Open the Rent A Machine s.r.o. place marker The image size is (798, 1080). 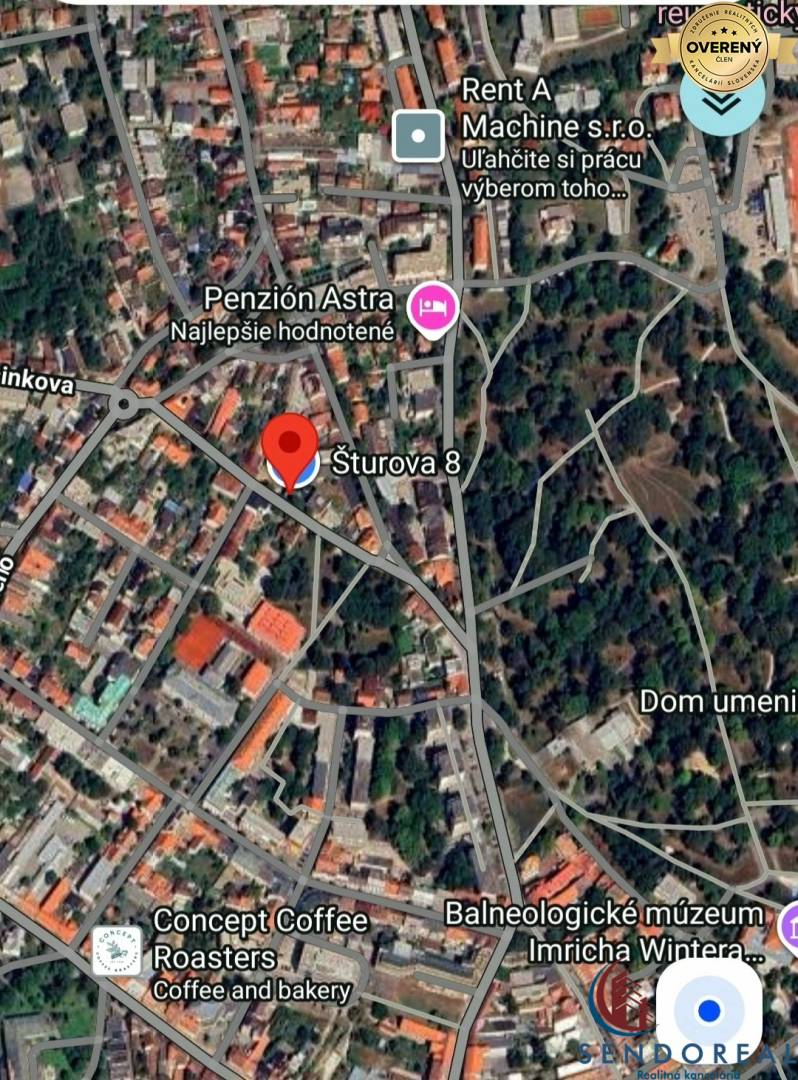(418, 136)
